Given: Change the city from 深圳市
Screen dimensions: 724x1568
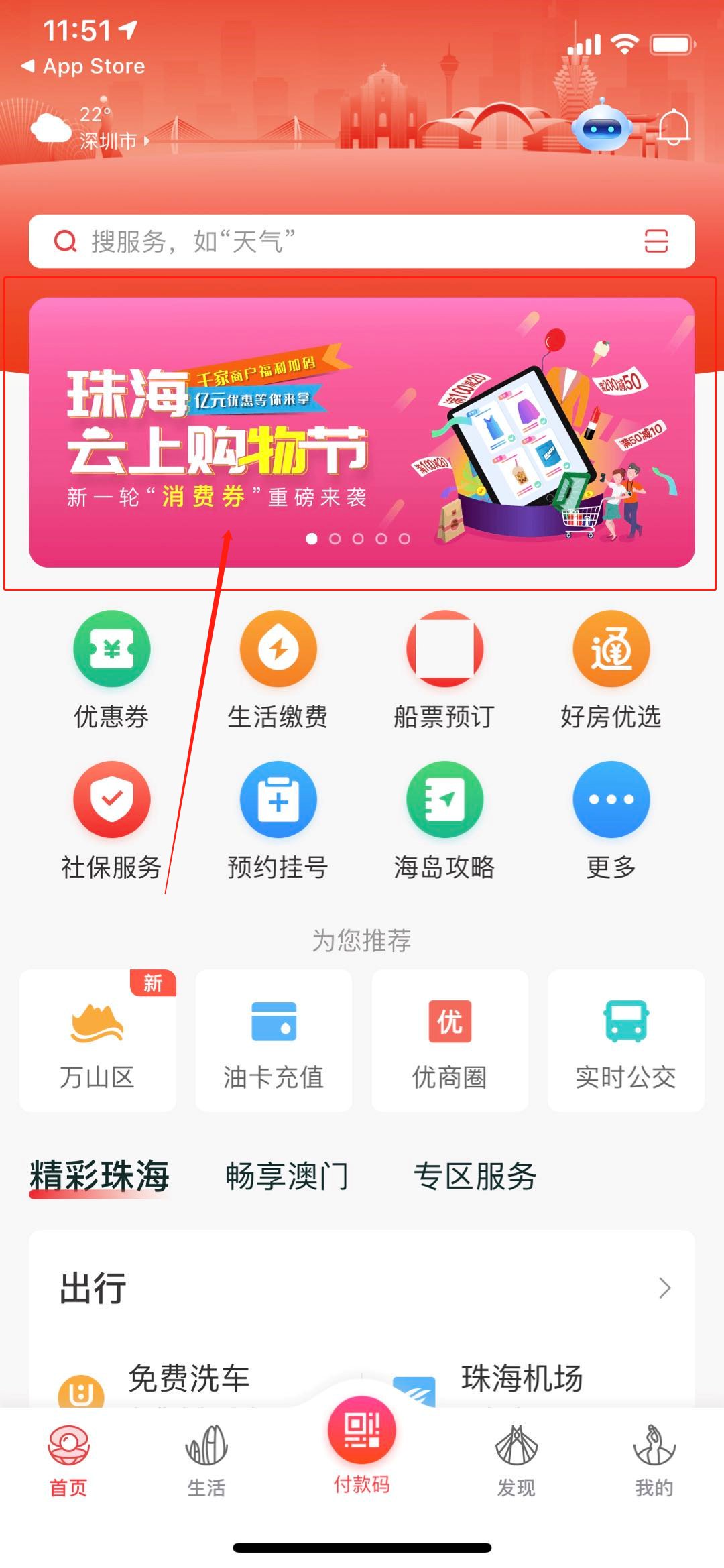Looking at the screenshot, I should 111,141.
